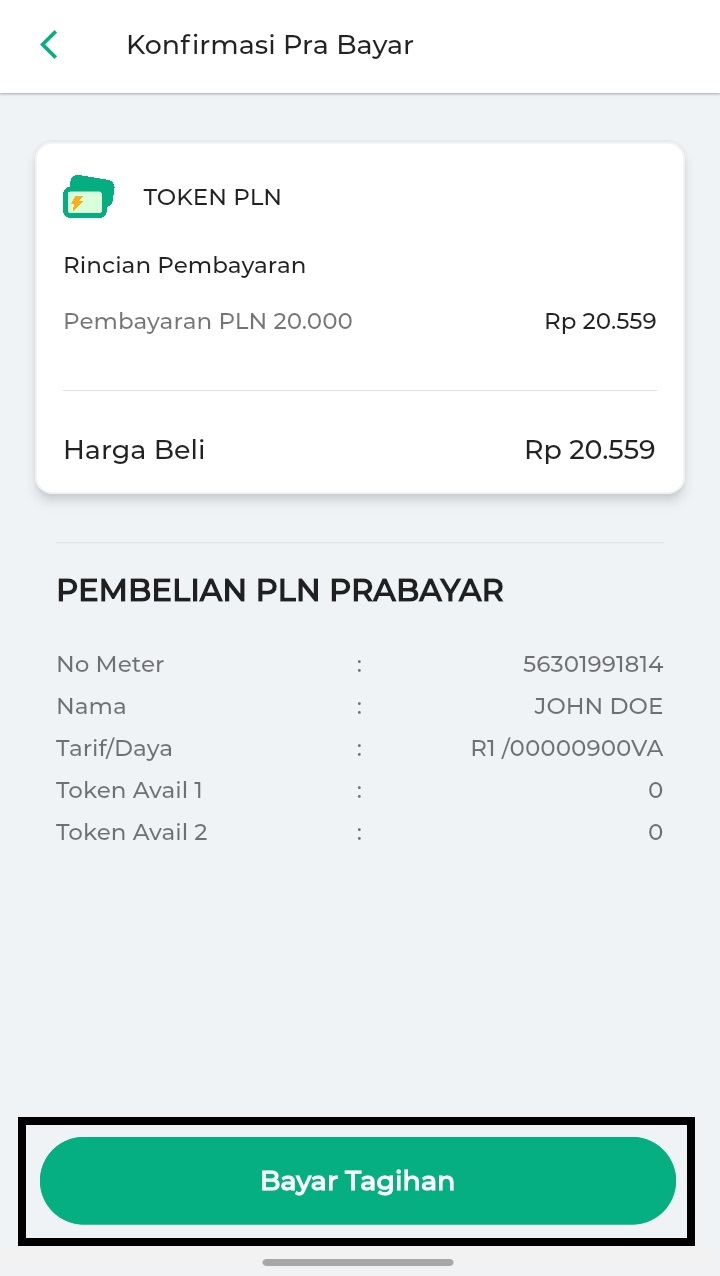The width and height of the screenshot is (720, 1276).
Task: Go back from Konfirmasi Pra Bayar
Action: 49,45
